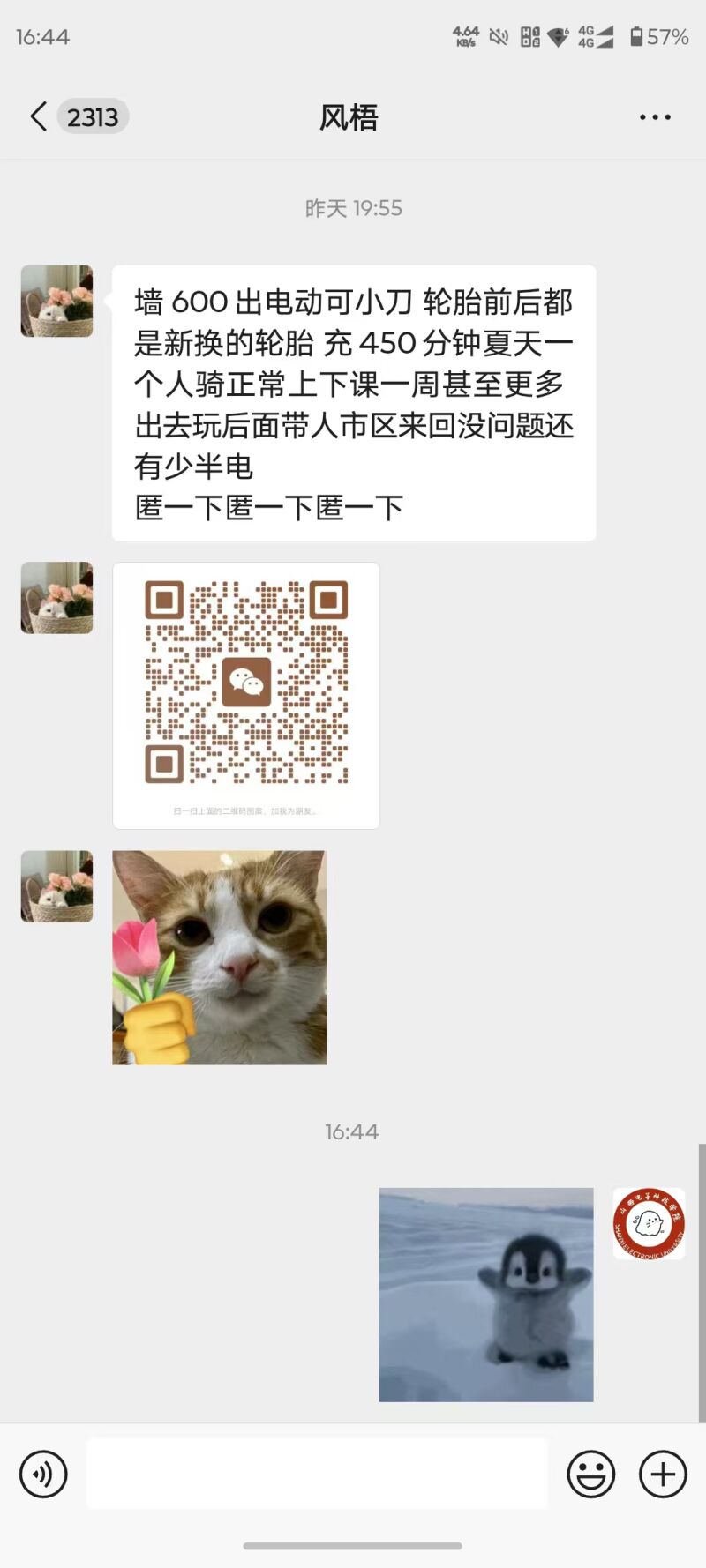Open the emoji sticker panel
The width and height of the screenshot is (706, 1568).
[x=590, y=1474]
